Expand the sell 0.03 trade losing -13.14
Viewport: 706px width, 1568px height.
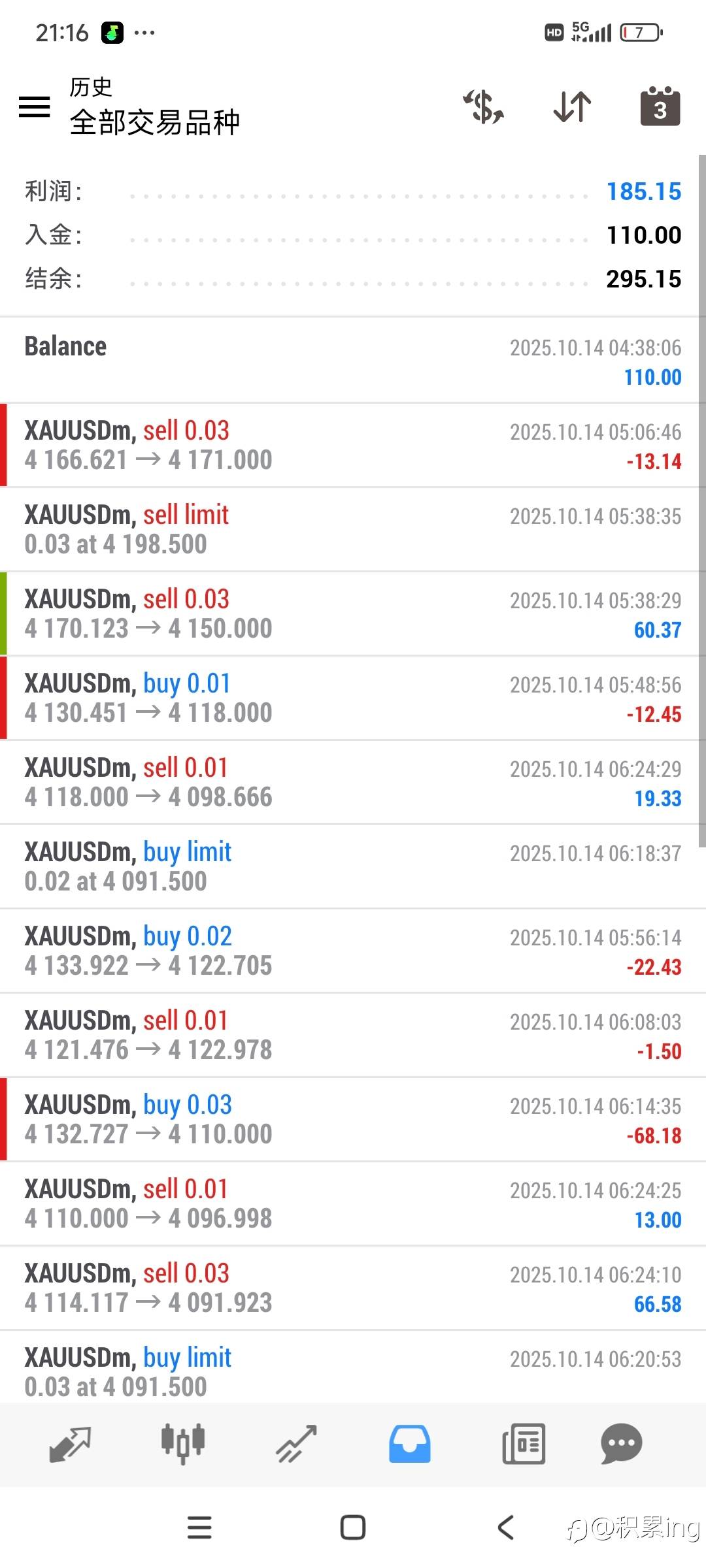coord(353,445)
